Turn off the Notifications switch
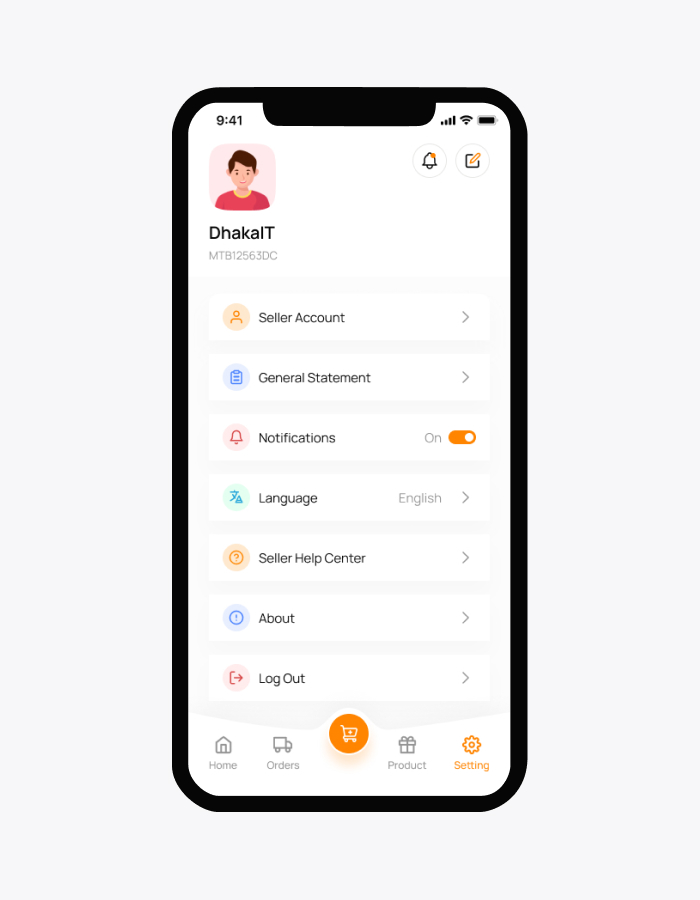 pos(462,438)
